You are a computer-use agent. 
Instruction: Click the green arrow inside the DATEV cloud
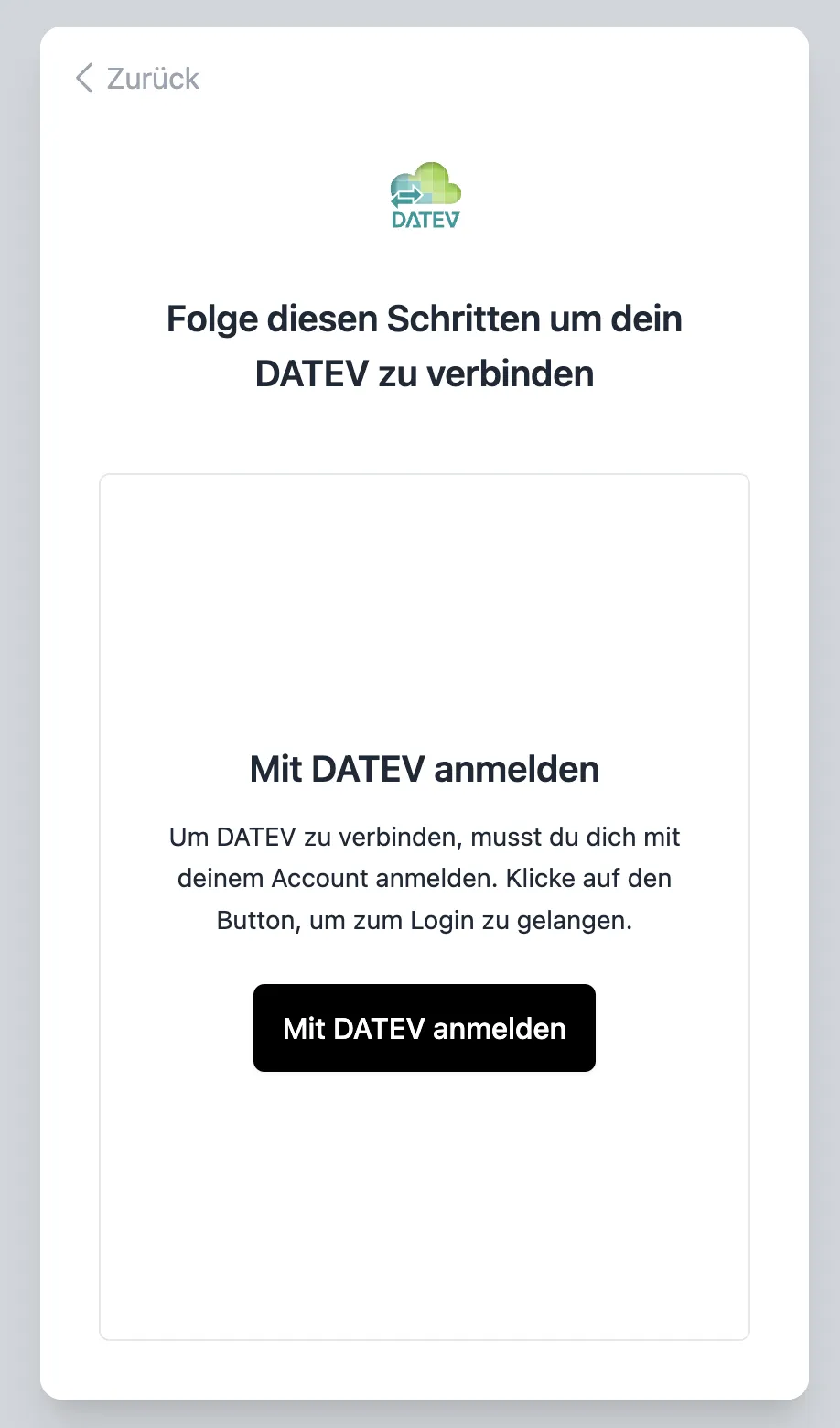(411, 194)
